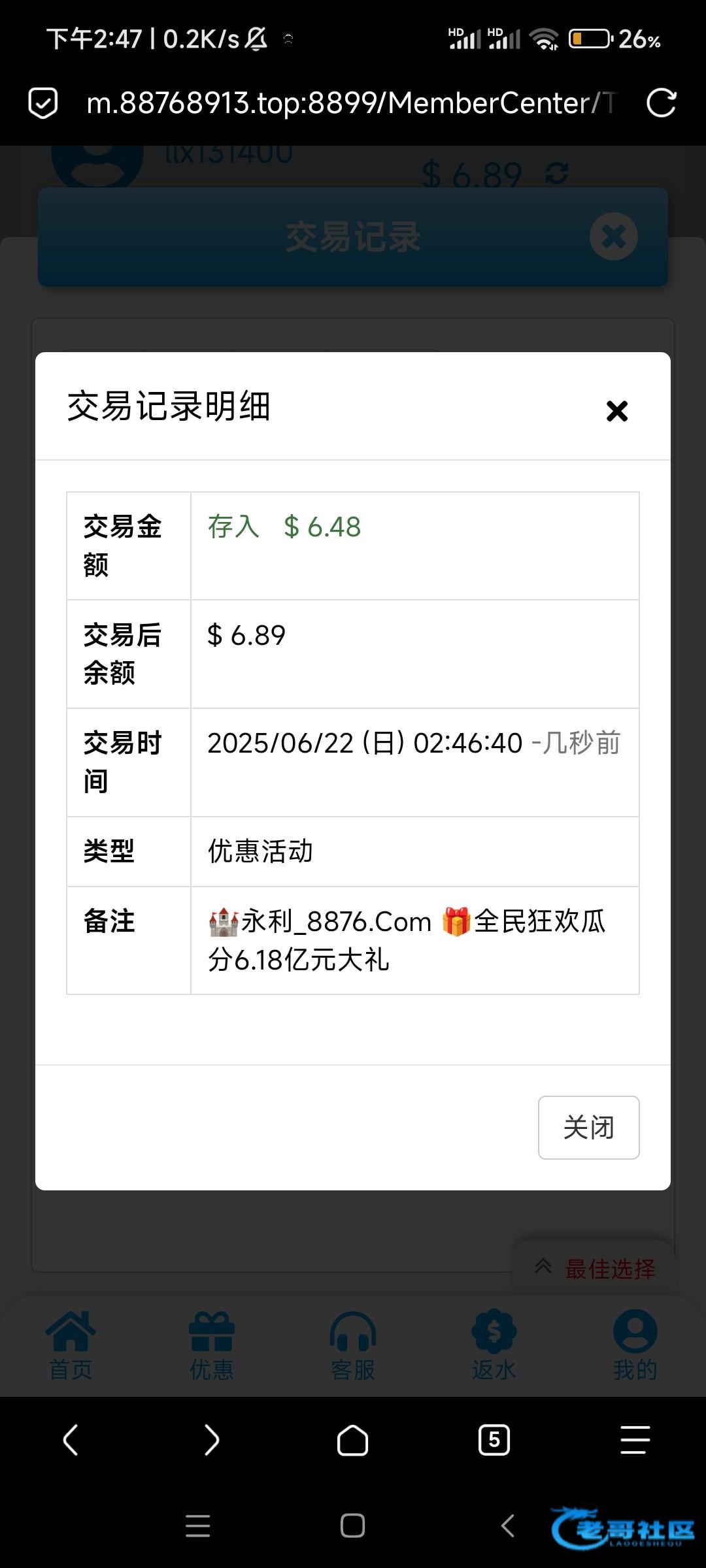Go to the browser home page
This screenshot has height=1568, width=706.
(352, 1440)
